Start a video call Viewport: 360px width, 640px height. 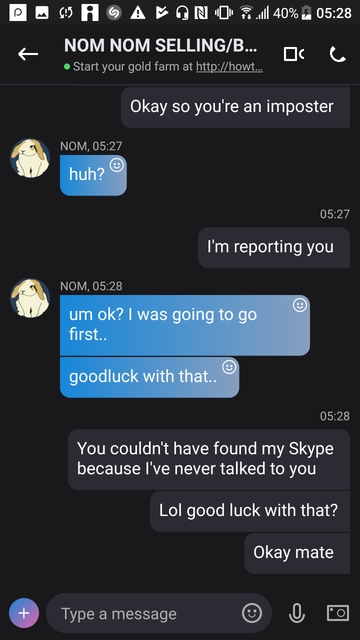click(x=294, y=54)
